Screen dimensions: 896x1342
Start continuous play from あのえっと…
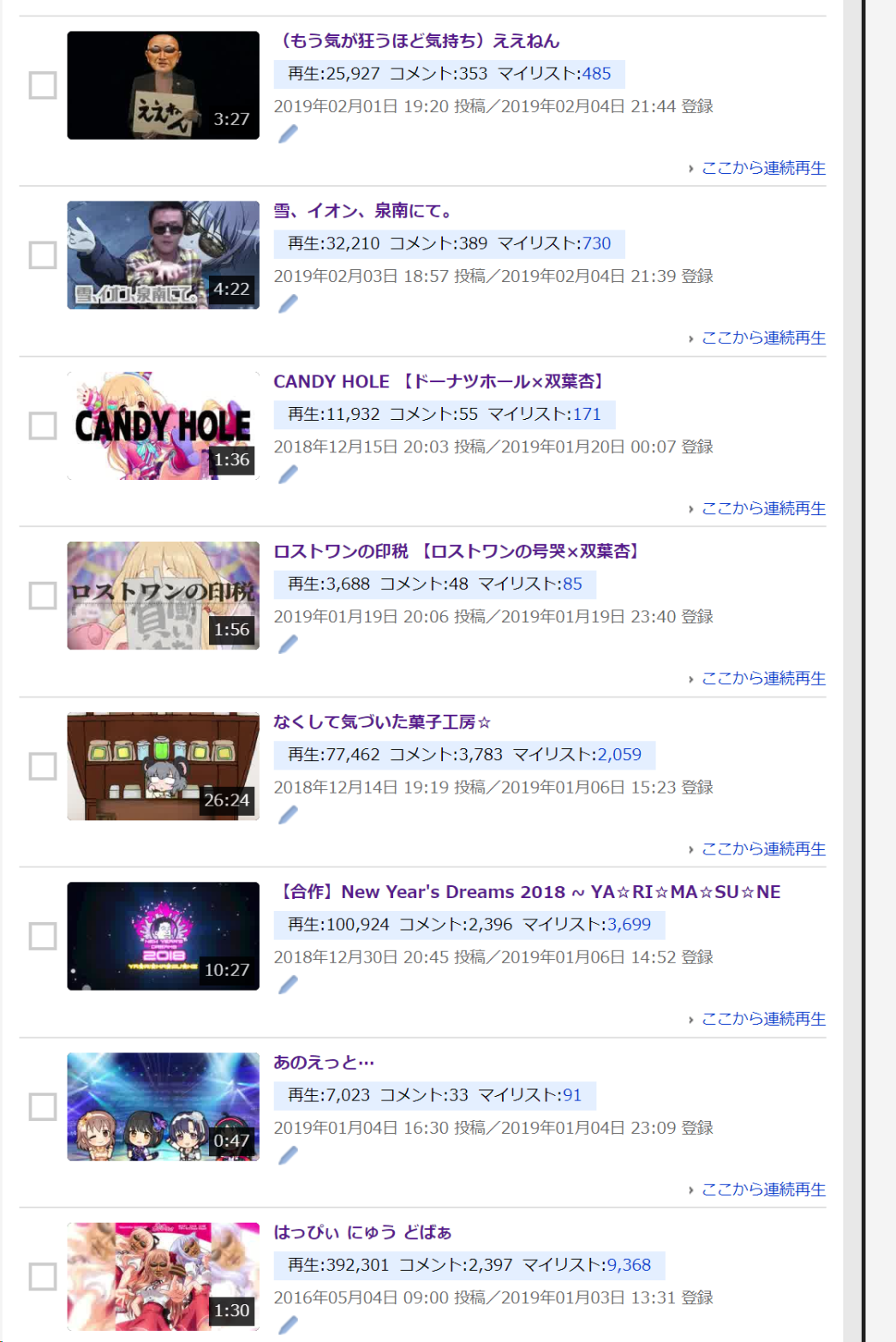point(762,1189)
